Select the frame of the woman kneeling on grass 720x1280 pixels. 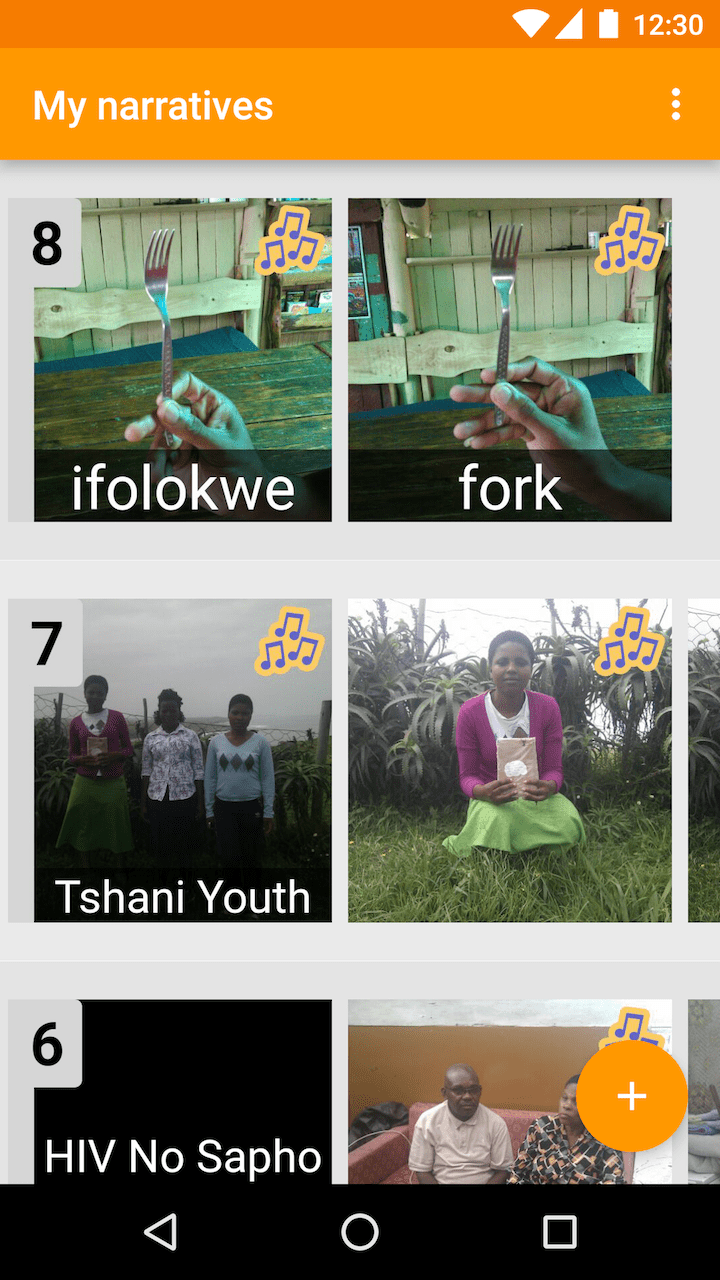(509, 760)
